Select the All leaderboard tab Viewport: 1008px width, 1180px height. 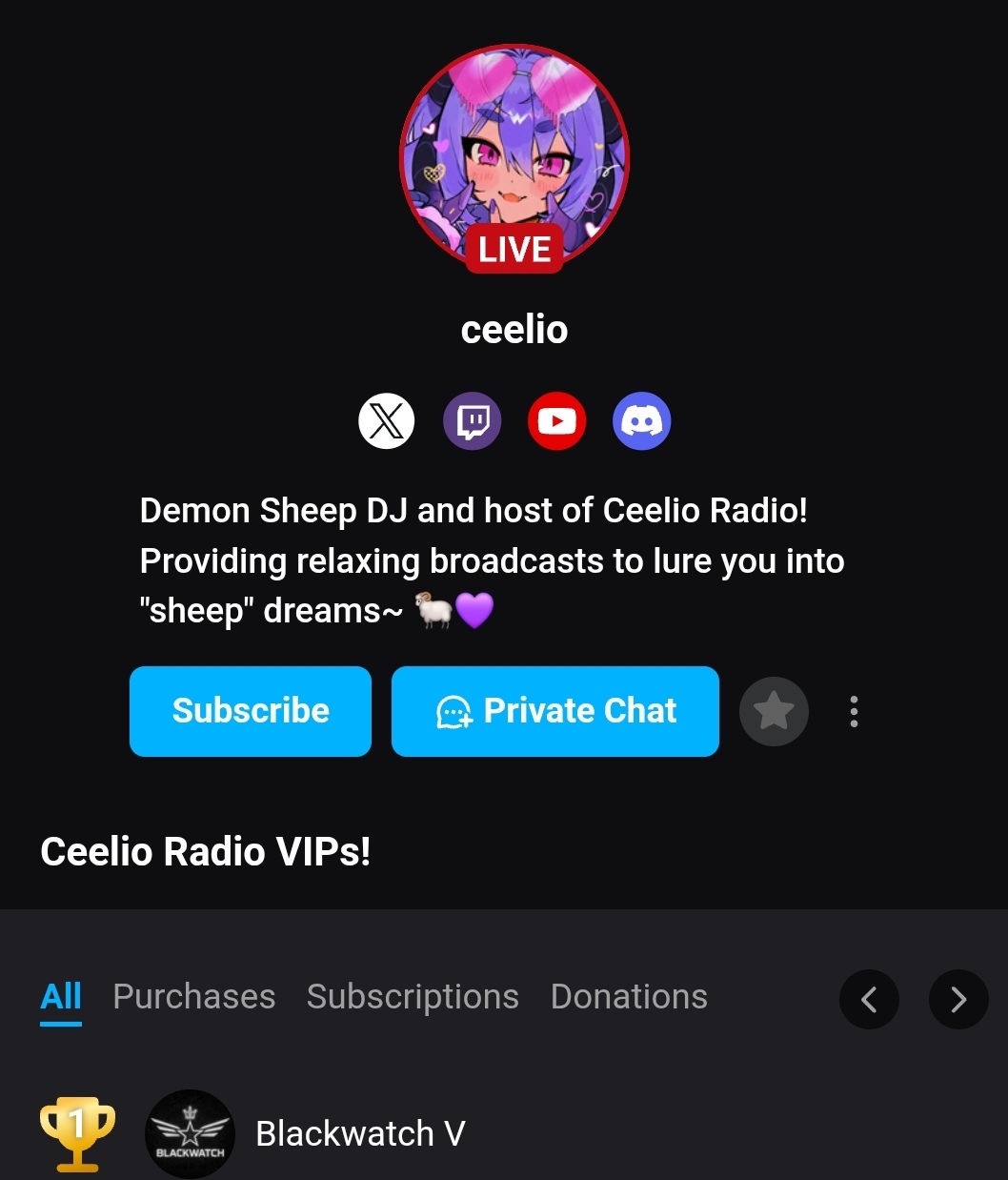pos(61,997)
